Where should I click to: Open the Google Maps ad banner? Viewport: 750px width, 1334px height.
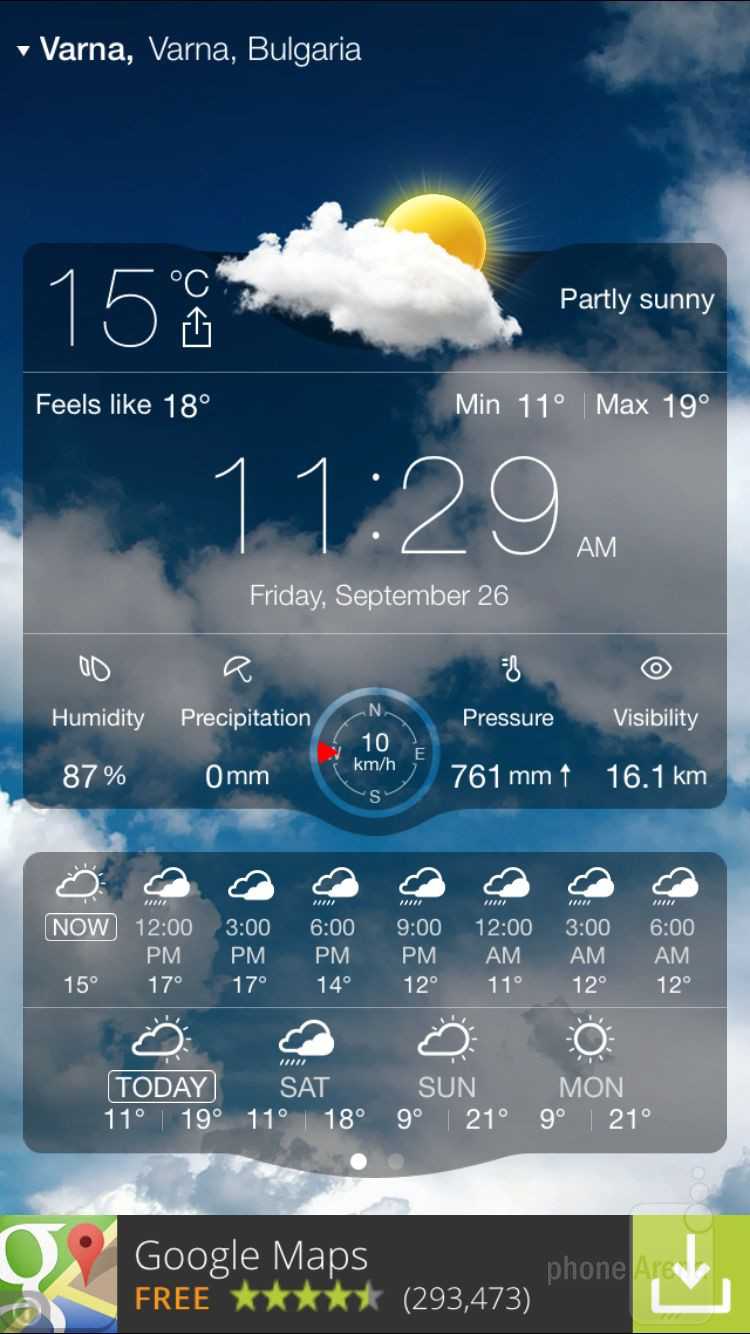point(330,1275)
